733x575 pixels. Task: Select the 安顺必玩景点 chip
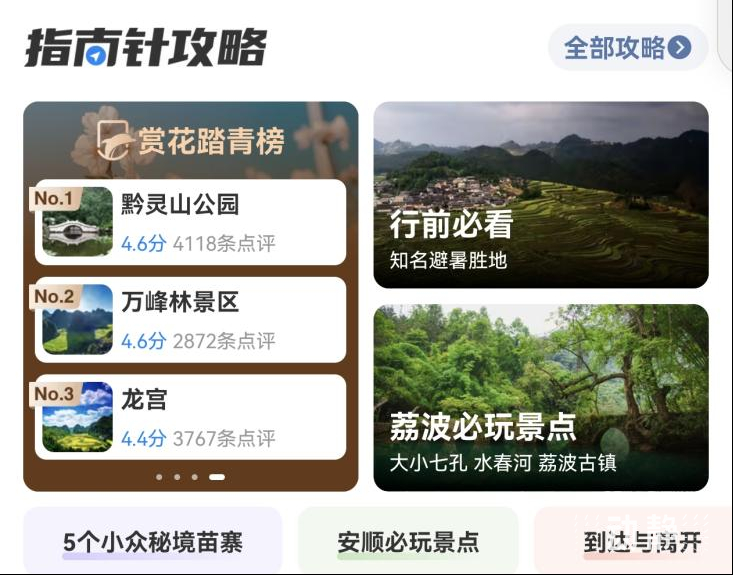point(408,542)
